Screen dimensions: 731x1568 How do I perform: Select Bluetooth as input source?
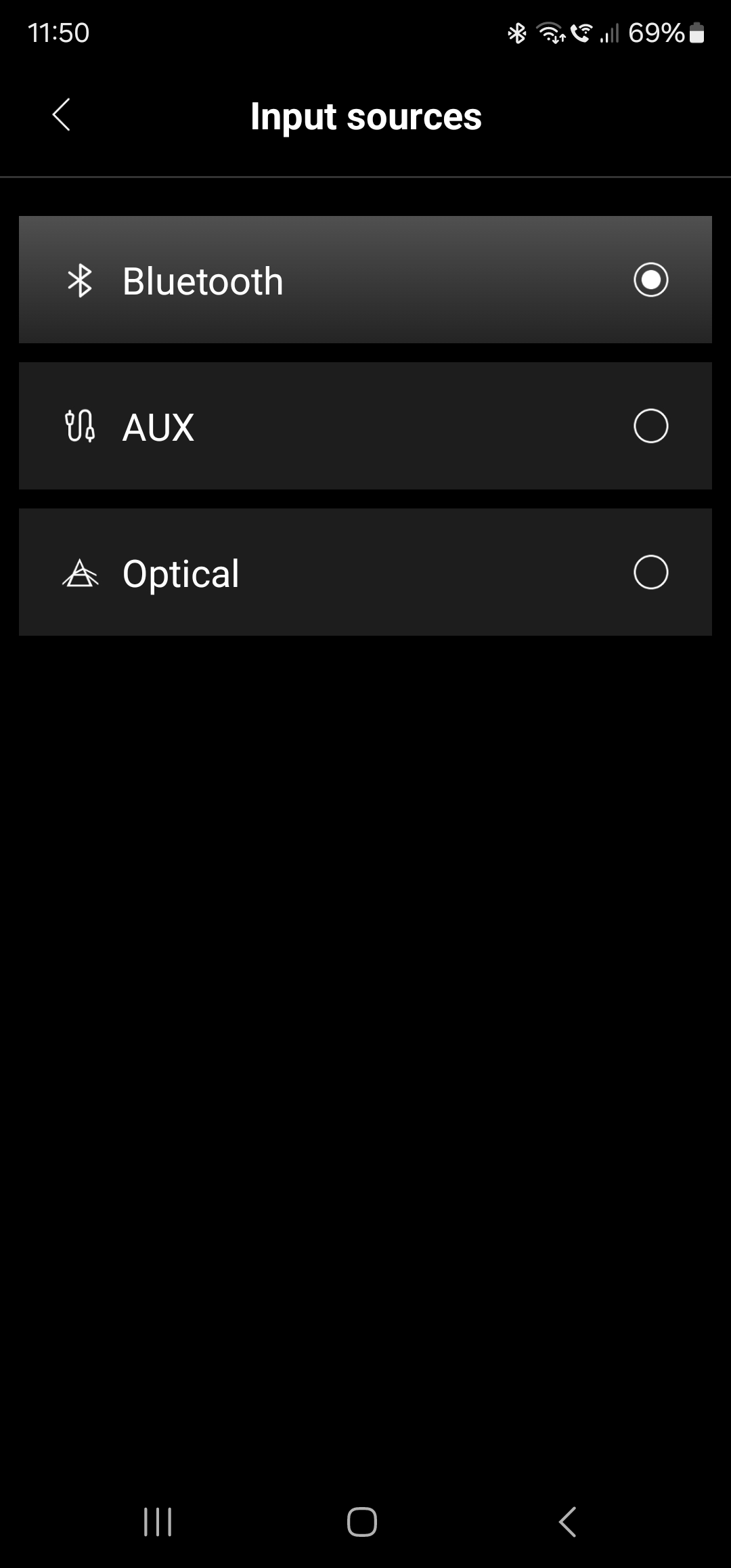click(x=365, y=280)
